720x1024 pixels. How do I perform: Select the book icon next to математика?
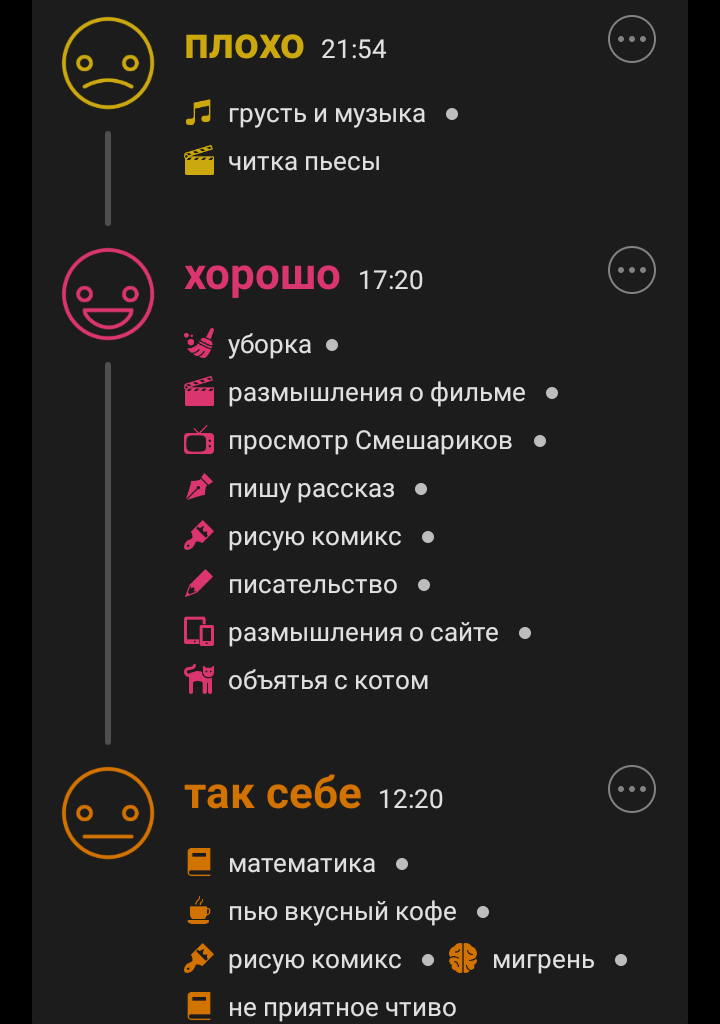[201, 861]
